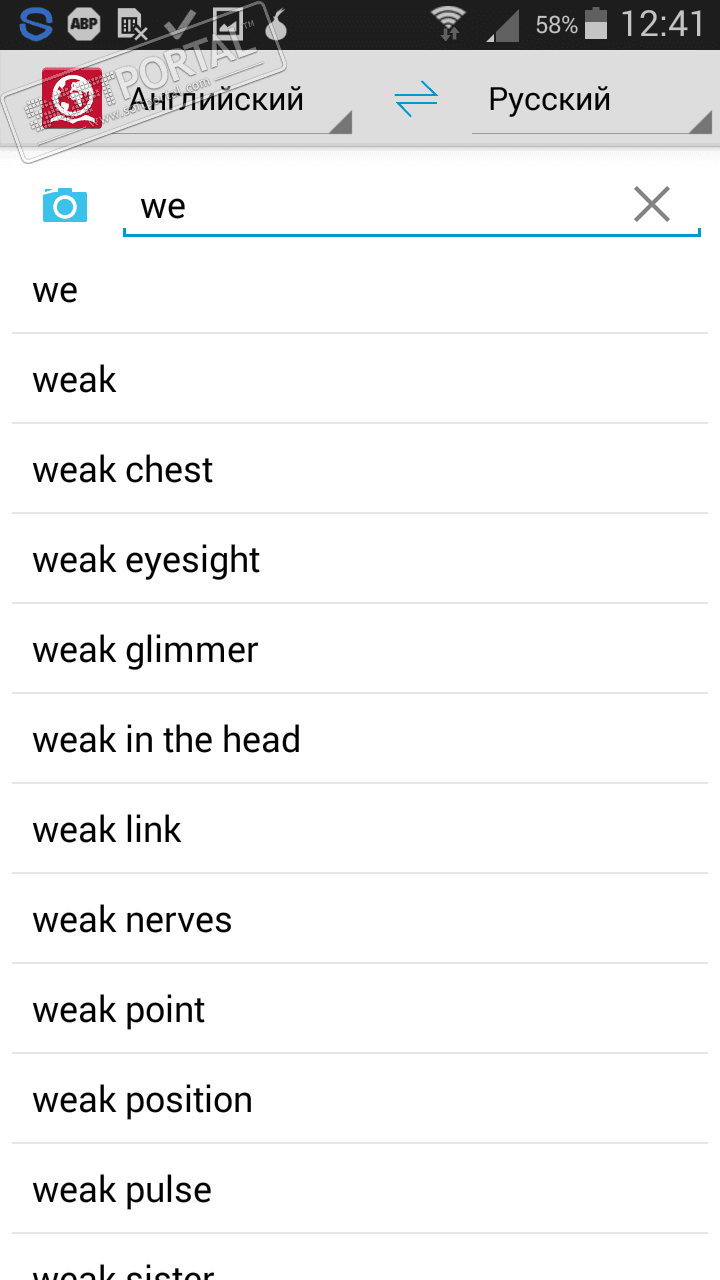
Task: Open the entry 'weak'
Action: (360, 380)
